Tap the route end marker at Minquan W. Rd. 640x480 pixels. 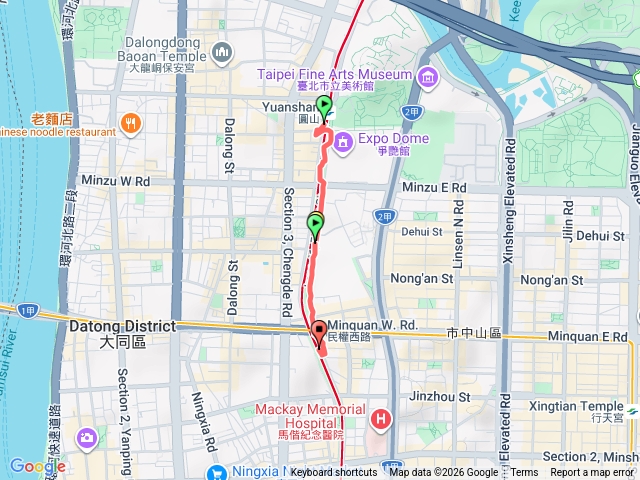319,331
